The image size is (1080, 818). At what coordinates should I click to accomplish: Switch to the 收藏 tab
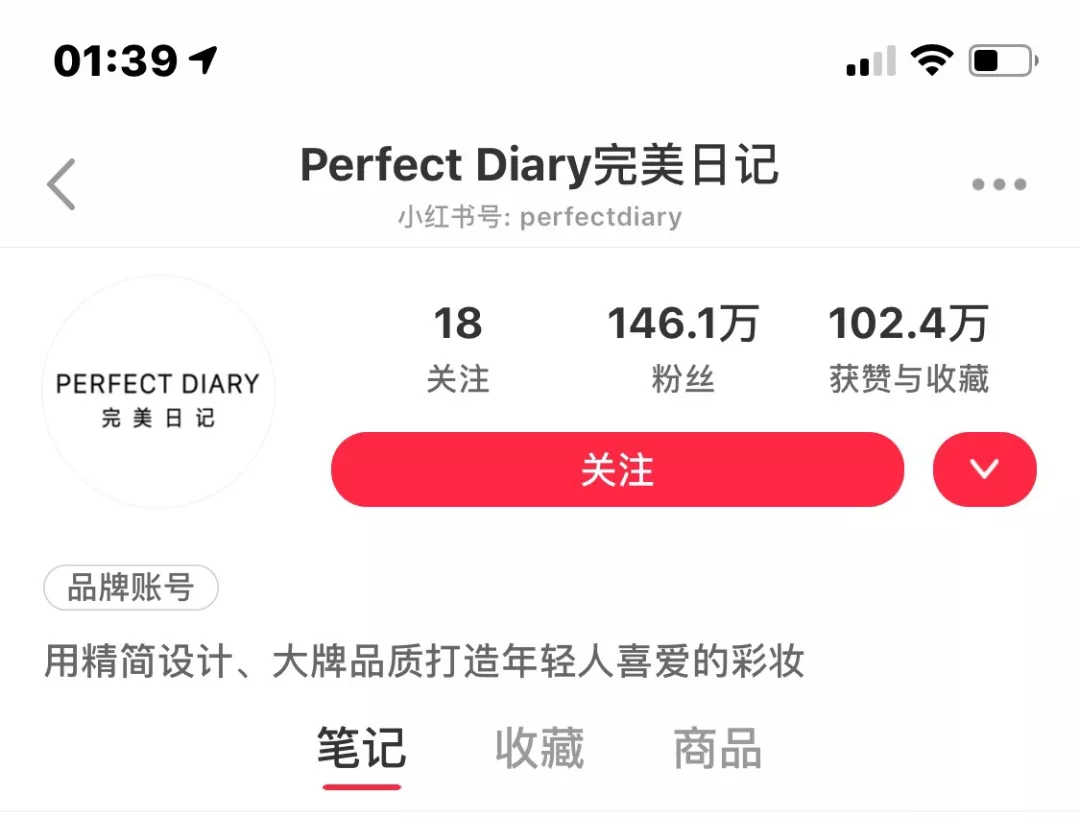539,750
